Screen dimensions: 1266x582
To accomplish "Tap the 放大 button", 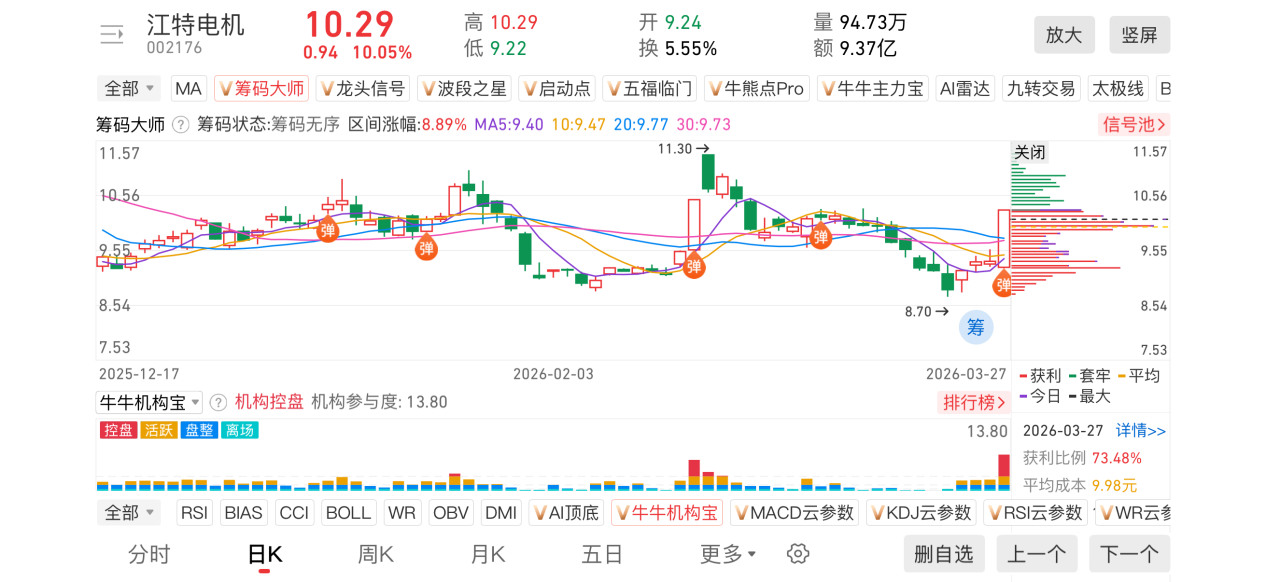I will pyautogui.click(x=1064, y=35).
